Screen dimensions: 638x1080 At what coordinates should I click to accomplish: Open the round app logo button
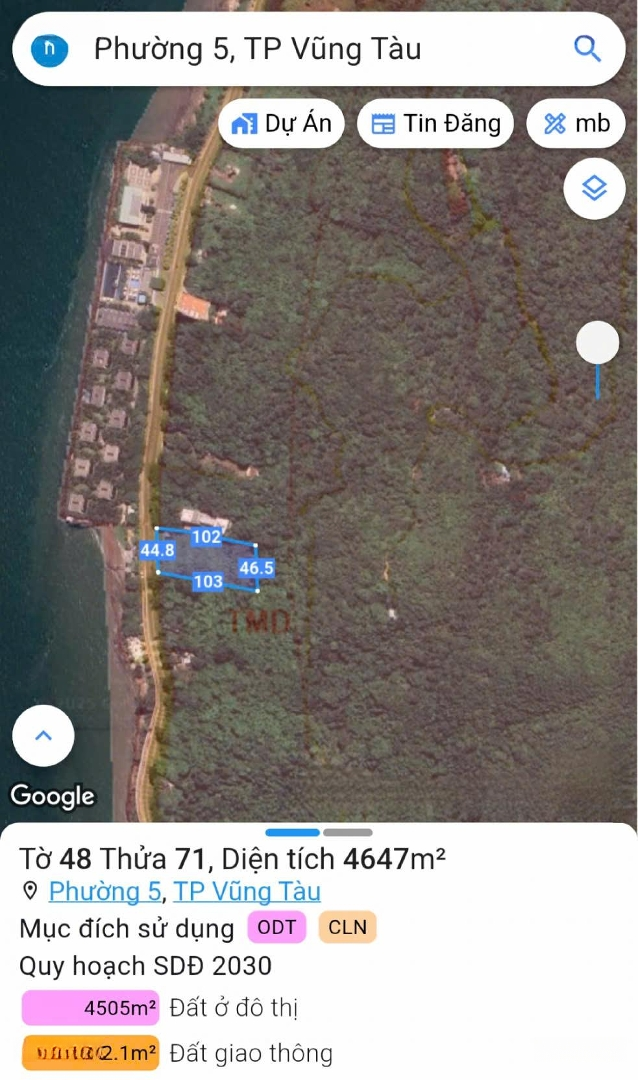(49, 49)
